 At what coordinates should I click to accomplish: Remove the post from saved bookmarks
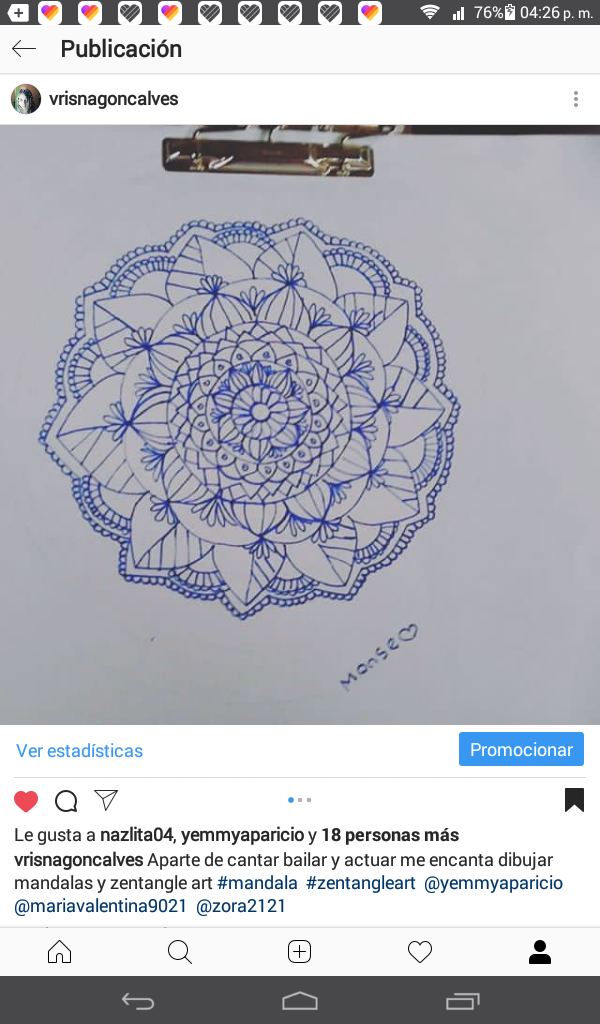(x=574, y=800)
